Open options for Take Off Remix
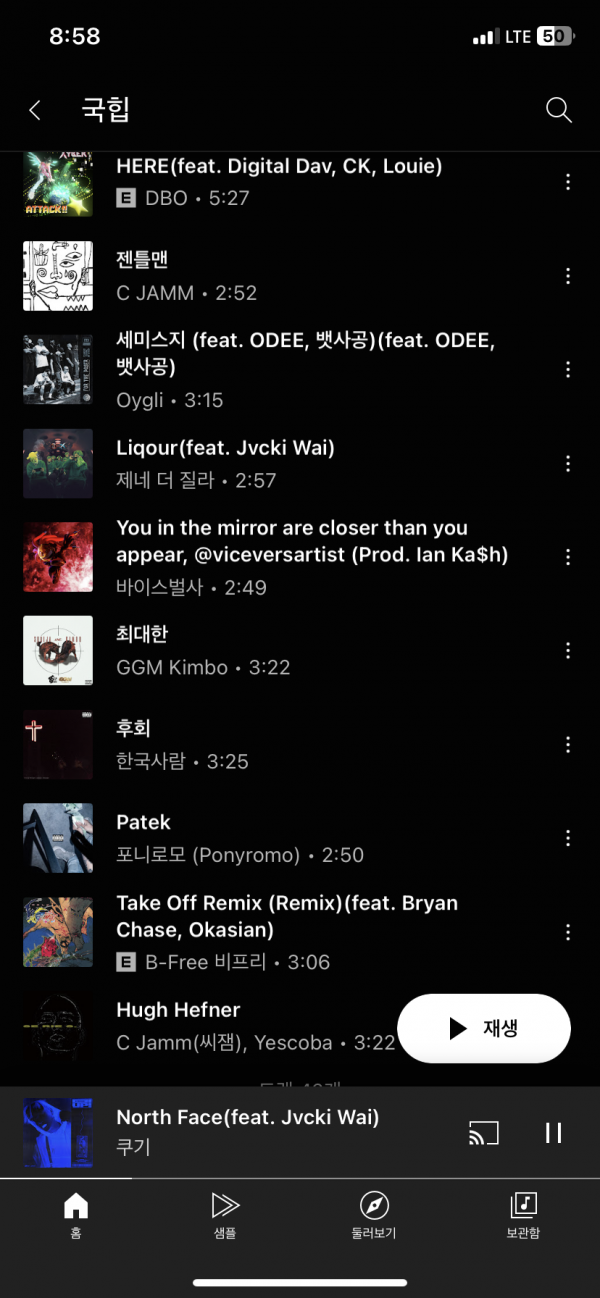 coord(568,932)
